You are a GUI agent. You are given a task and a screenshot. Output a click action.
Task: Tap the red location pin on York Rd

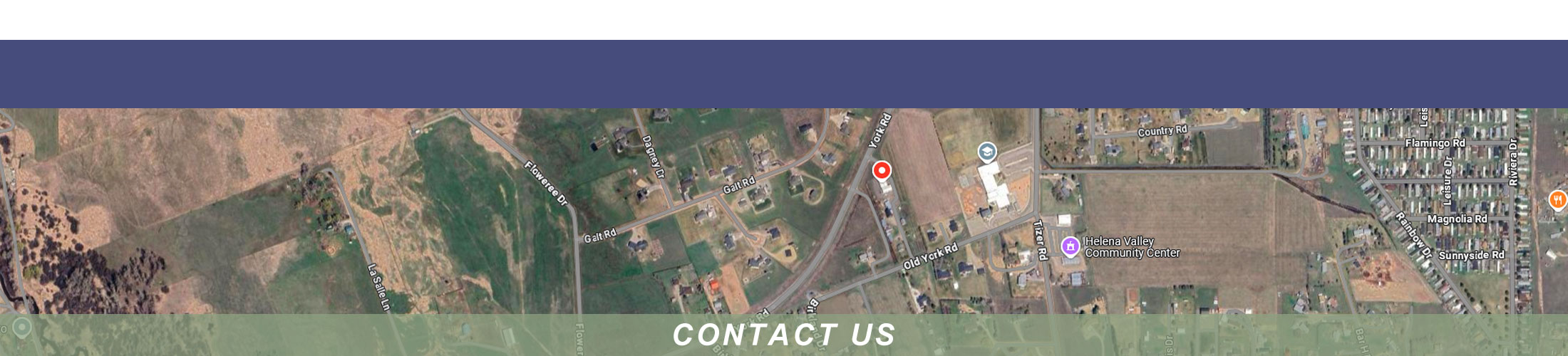[882, 171]
